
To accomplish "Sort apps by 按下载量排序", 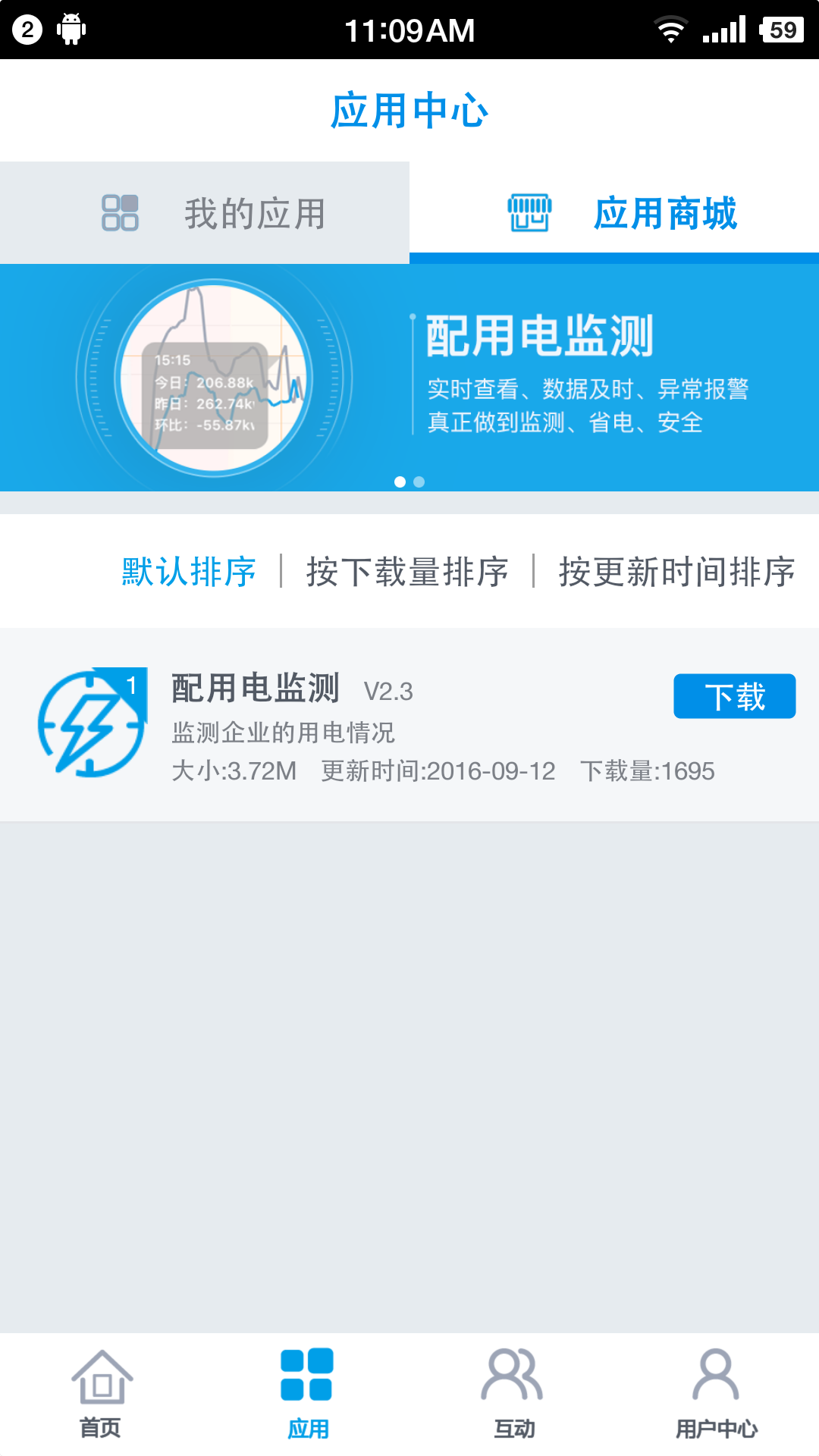I will point(407,572).
